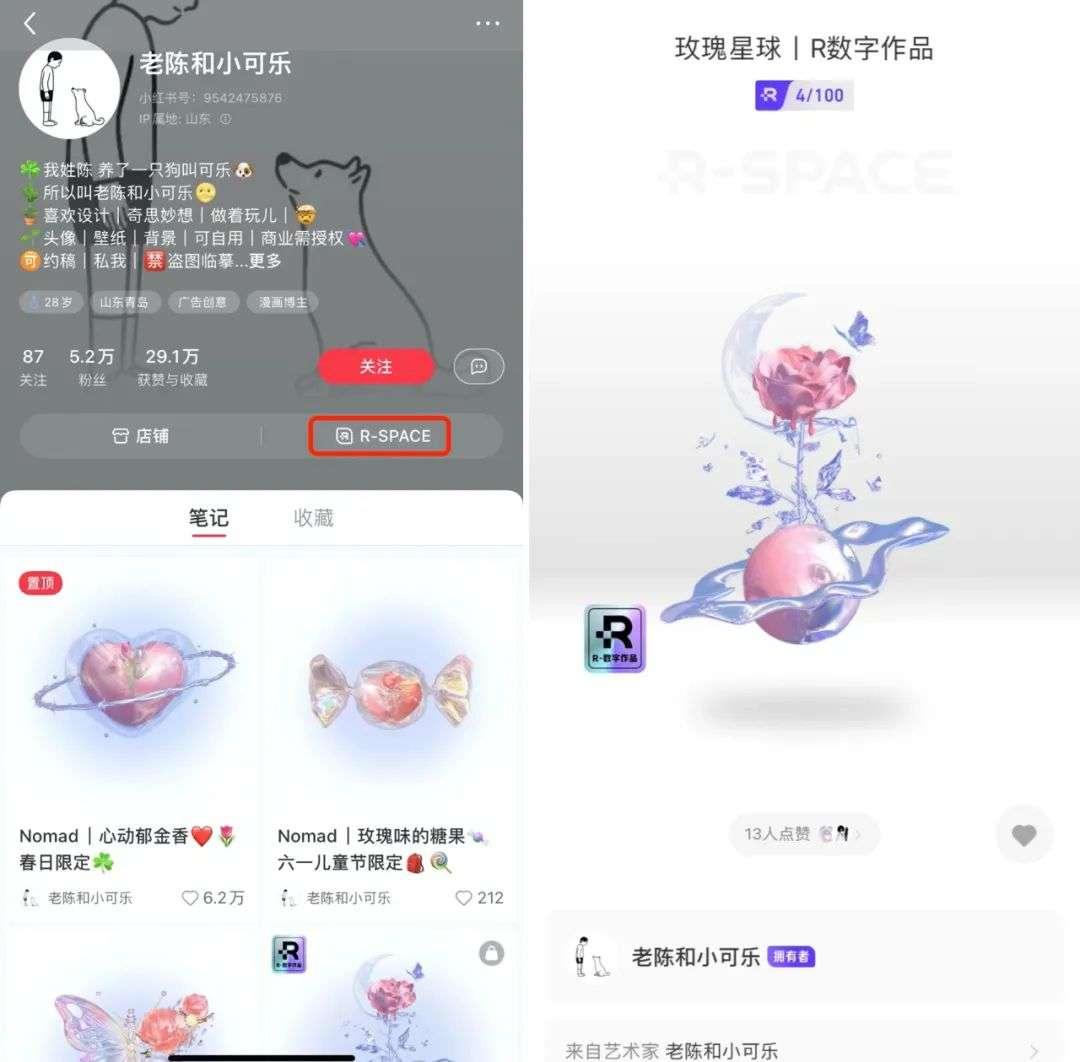Tap the 4/100 edition badge
This screenshot has height=1062, width=1080.
coord(804,95)
